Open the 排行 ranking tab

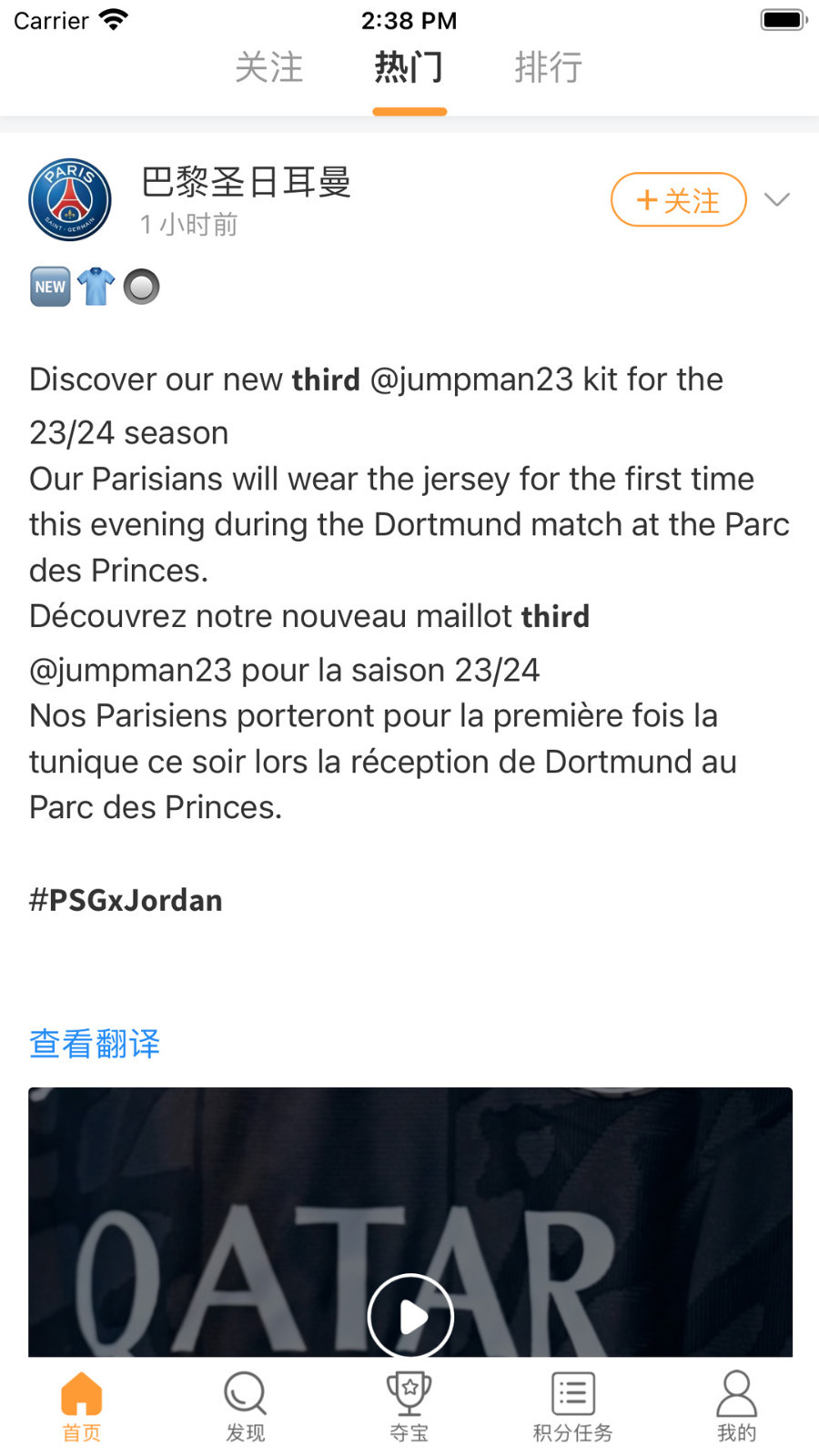(x=548, y=67)
